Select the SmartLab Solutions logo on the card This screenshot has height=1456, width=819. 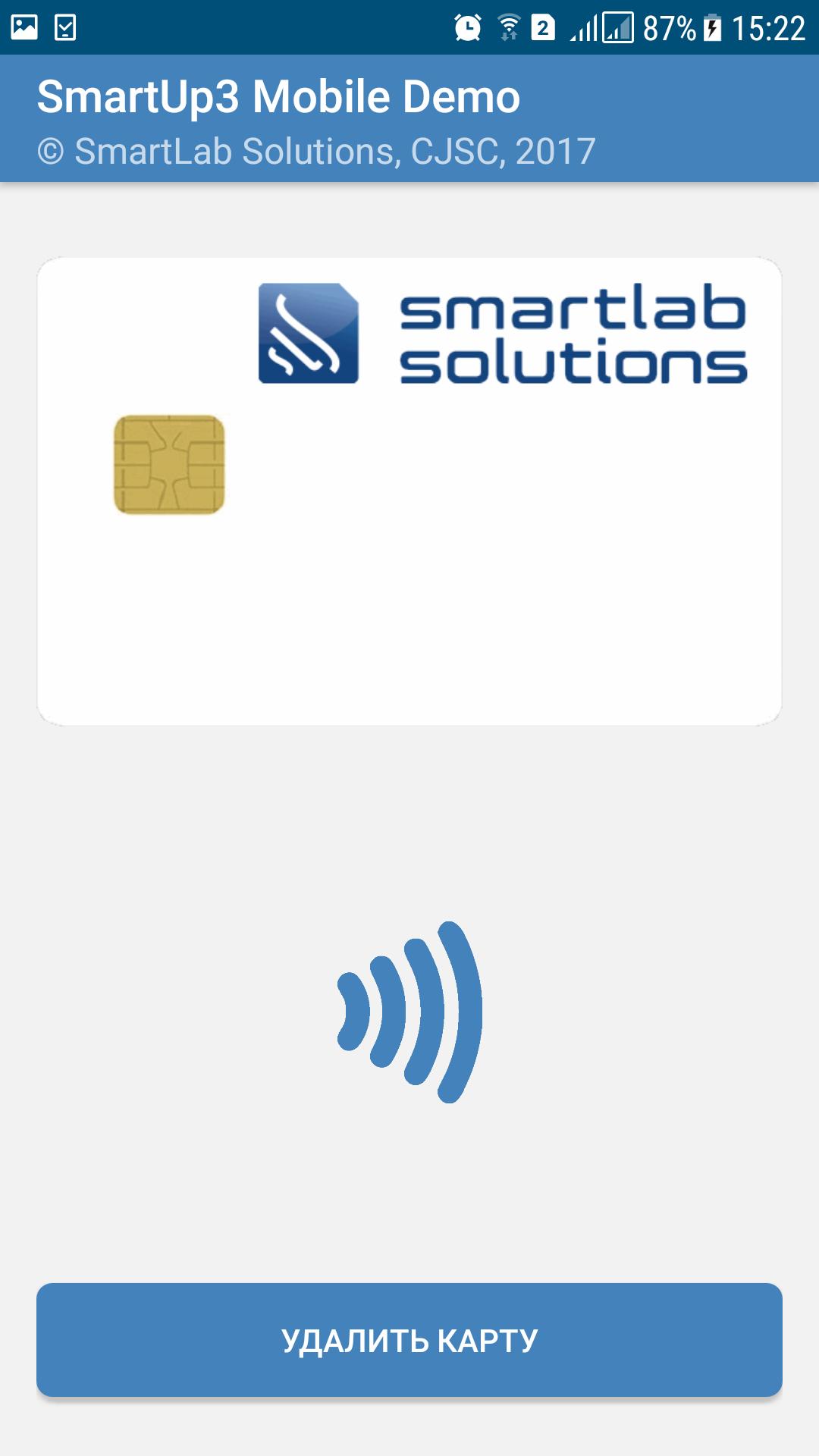coord(307,334)
